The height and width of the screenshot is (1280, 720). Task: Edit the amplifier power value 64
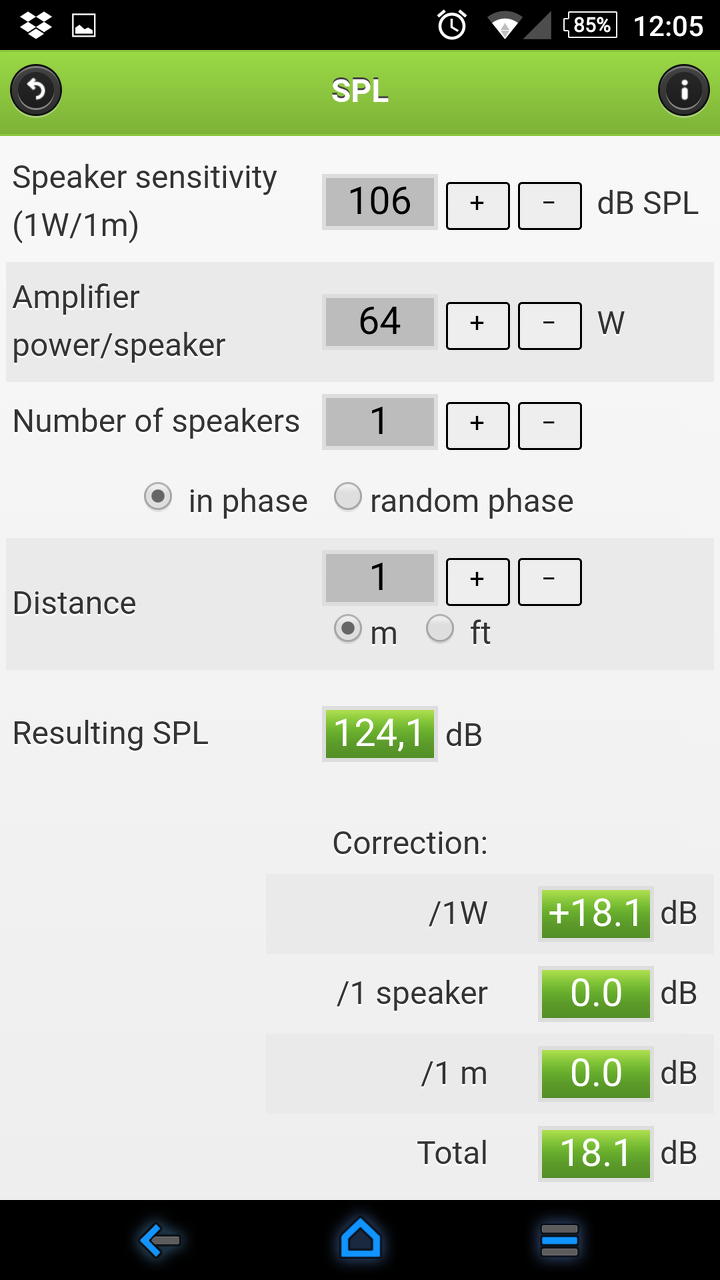(x=380, y=323)
